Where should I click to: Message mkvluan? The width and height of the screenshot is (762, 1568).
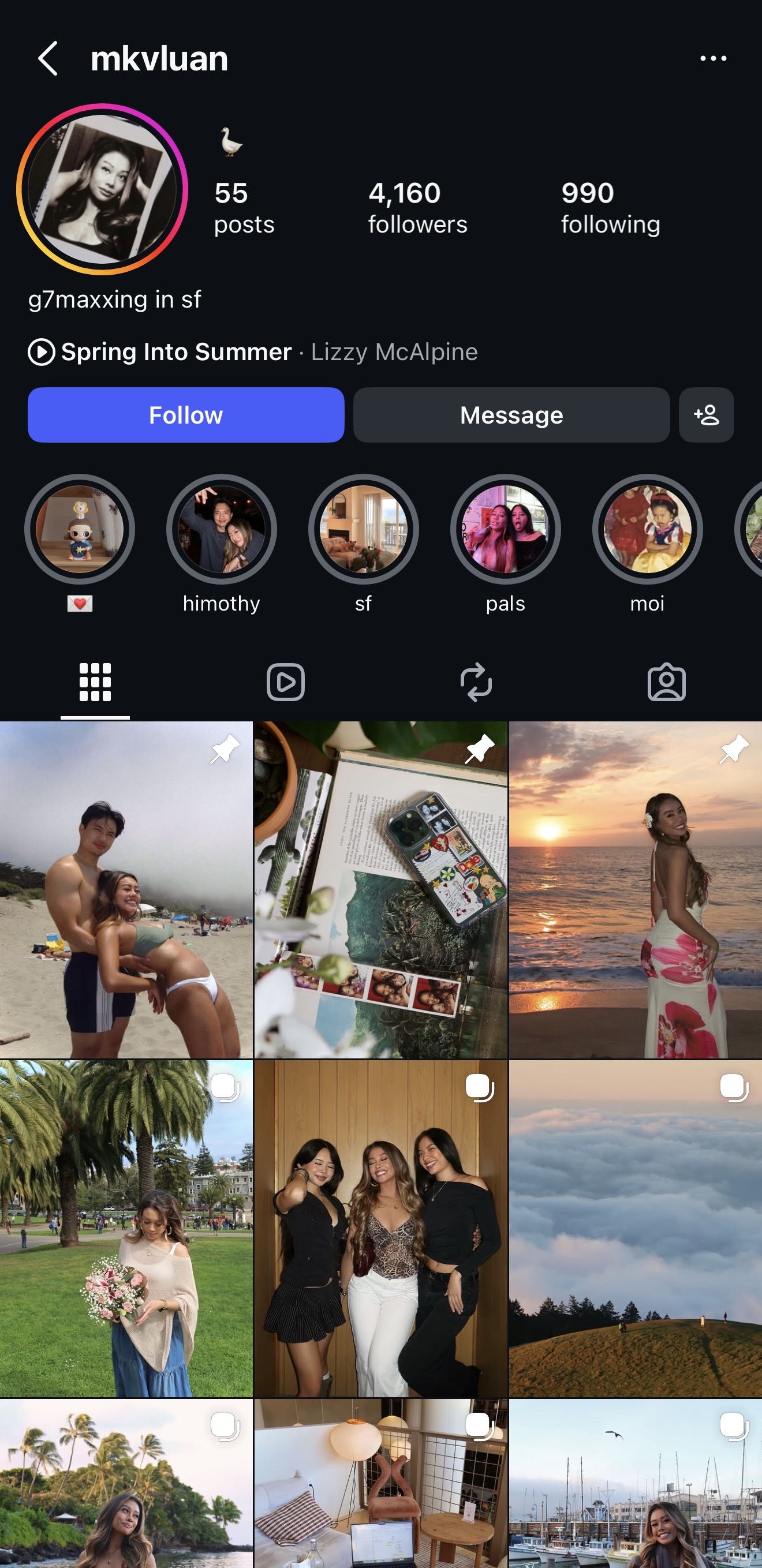tap(511, 415)
